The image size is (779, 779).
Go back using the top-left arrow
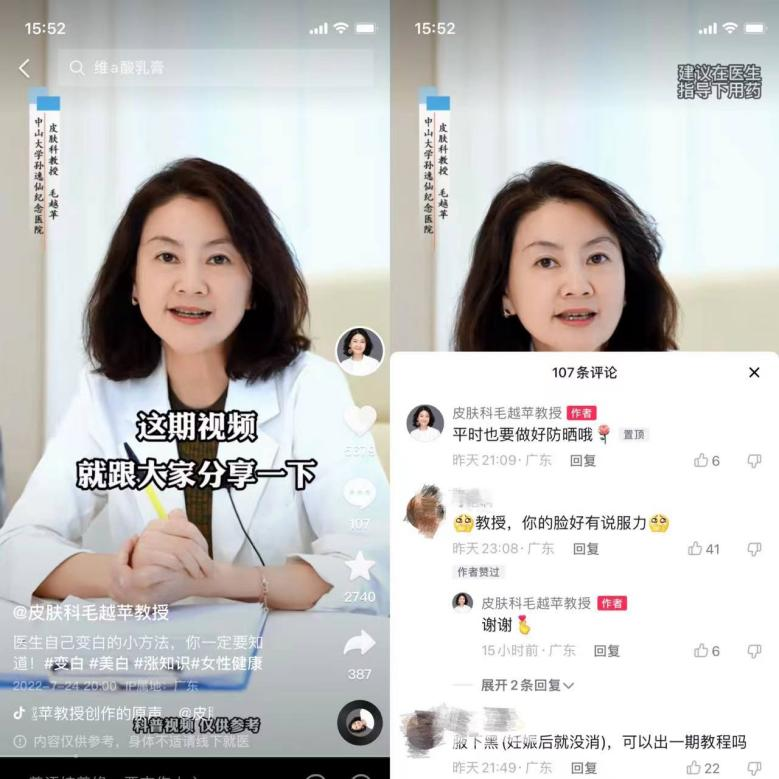tap(24, 68)
